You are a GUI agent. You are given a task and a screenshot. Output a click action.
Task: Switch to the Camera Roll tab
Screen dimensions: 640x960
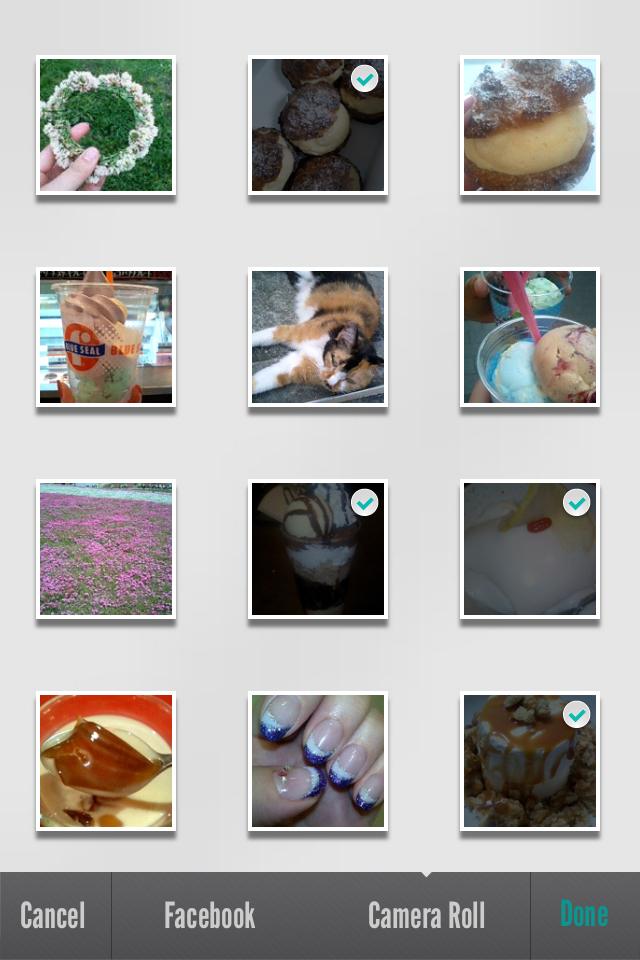pyautogui.click(x=426, y=915)
